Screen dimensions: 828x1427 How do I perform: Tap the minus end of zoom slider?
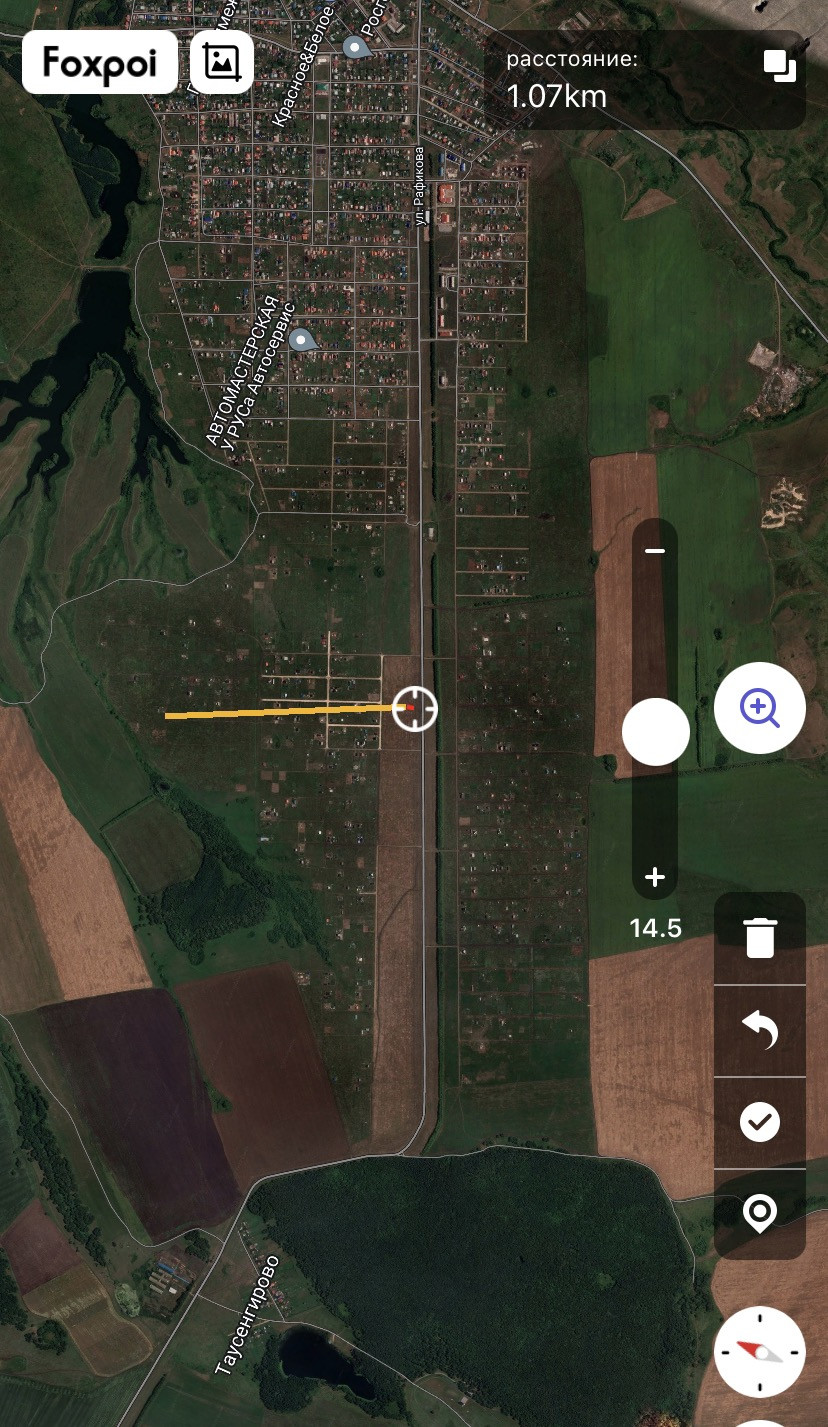coord(655,551)
